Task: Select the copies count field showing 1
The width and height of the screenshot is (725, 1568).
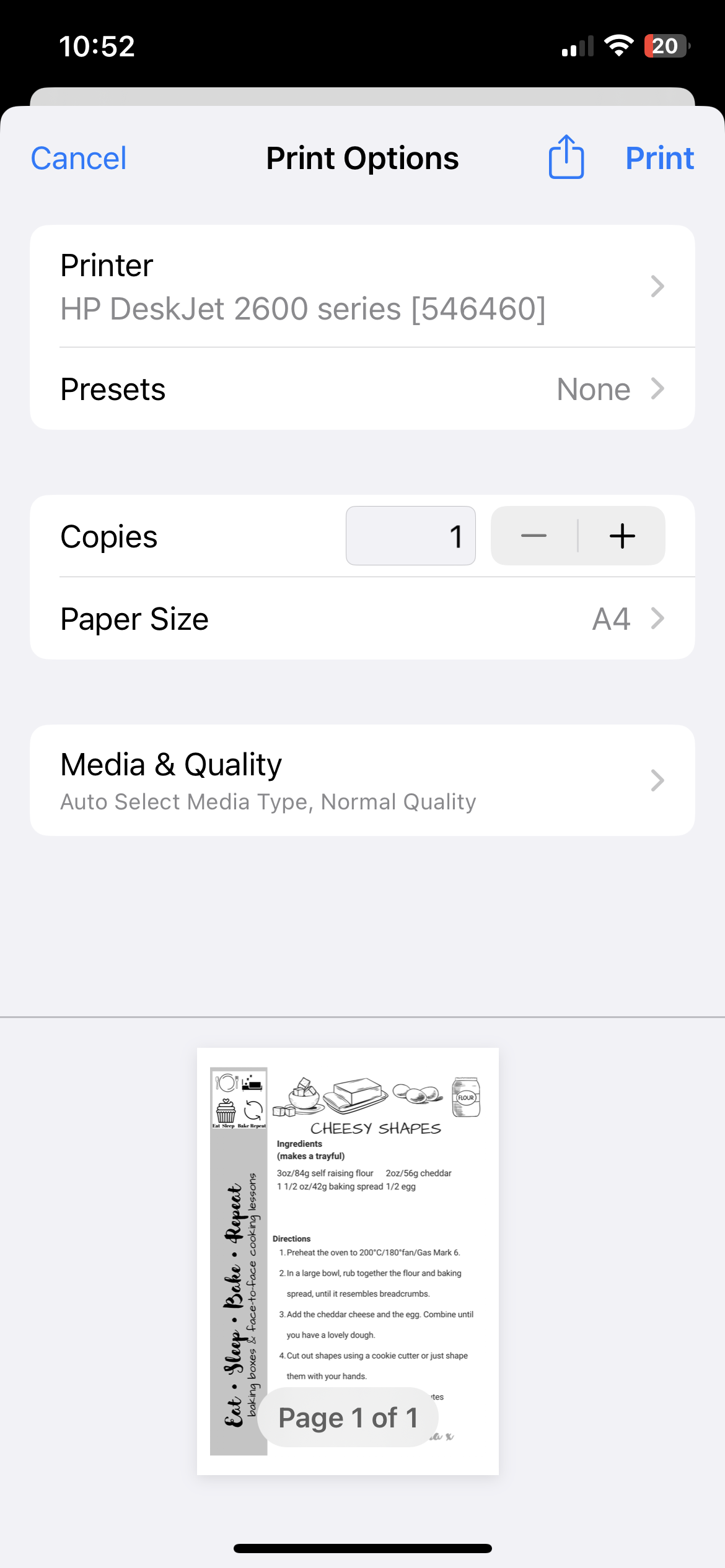Action: point(410,536)
